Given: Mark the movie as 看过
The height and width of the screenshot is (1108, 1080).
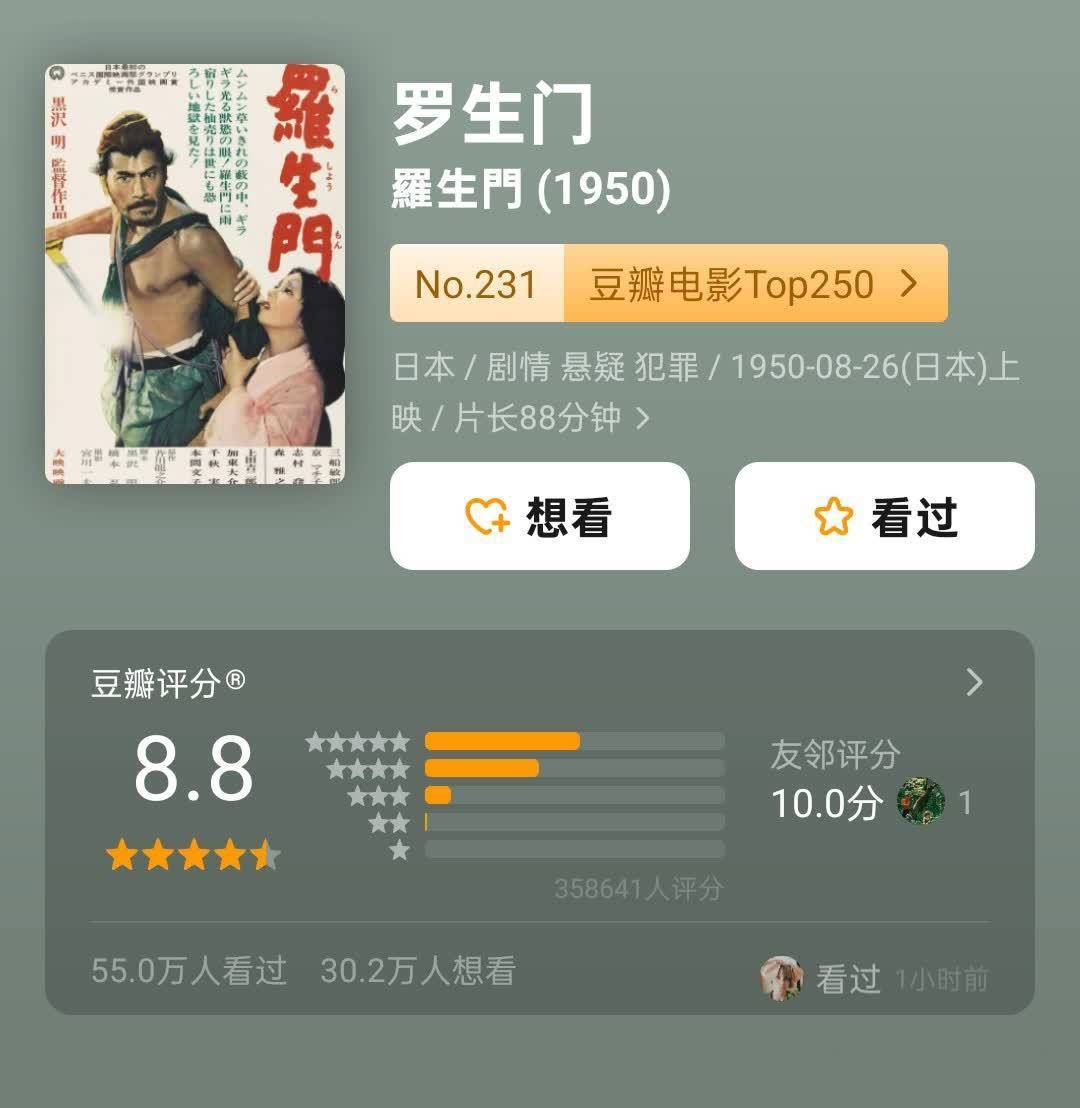Looking at the screenshot, I should coord(885,516).
